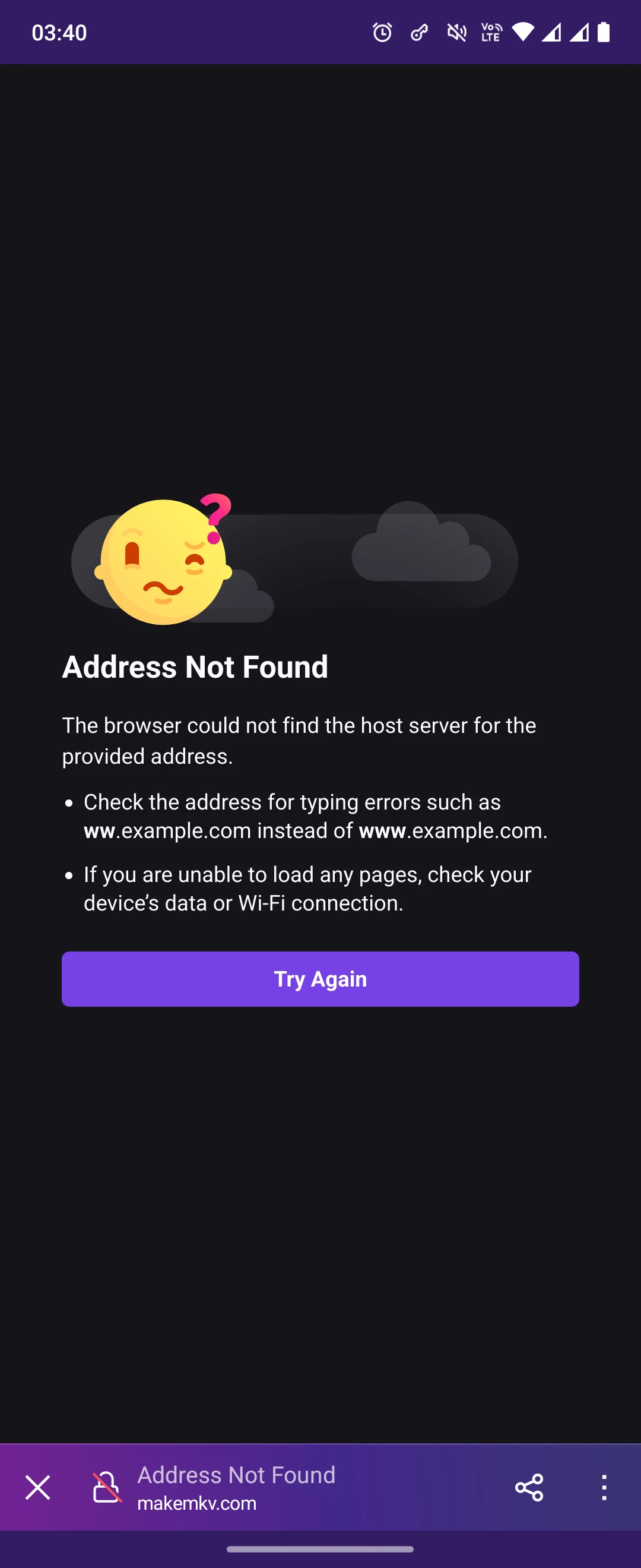Viewport: 641px width, 1568px height.
Task: Share this page link
Action: [x=528, y=1488]
